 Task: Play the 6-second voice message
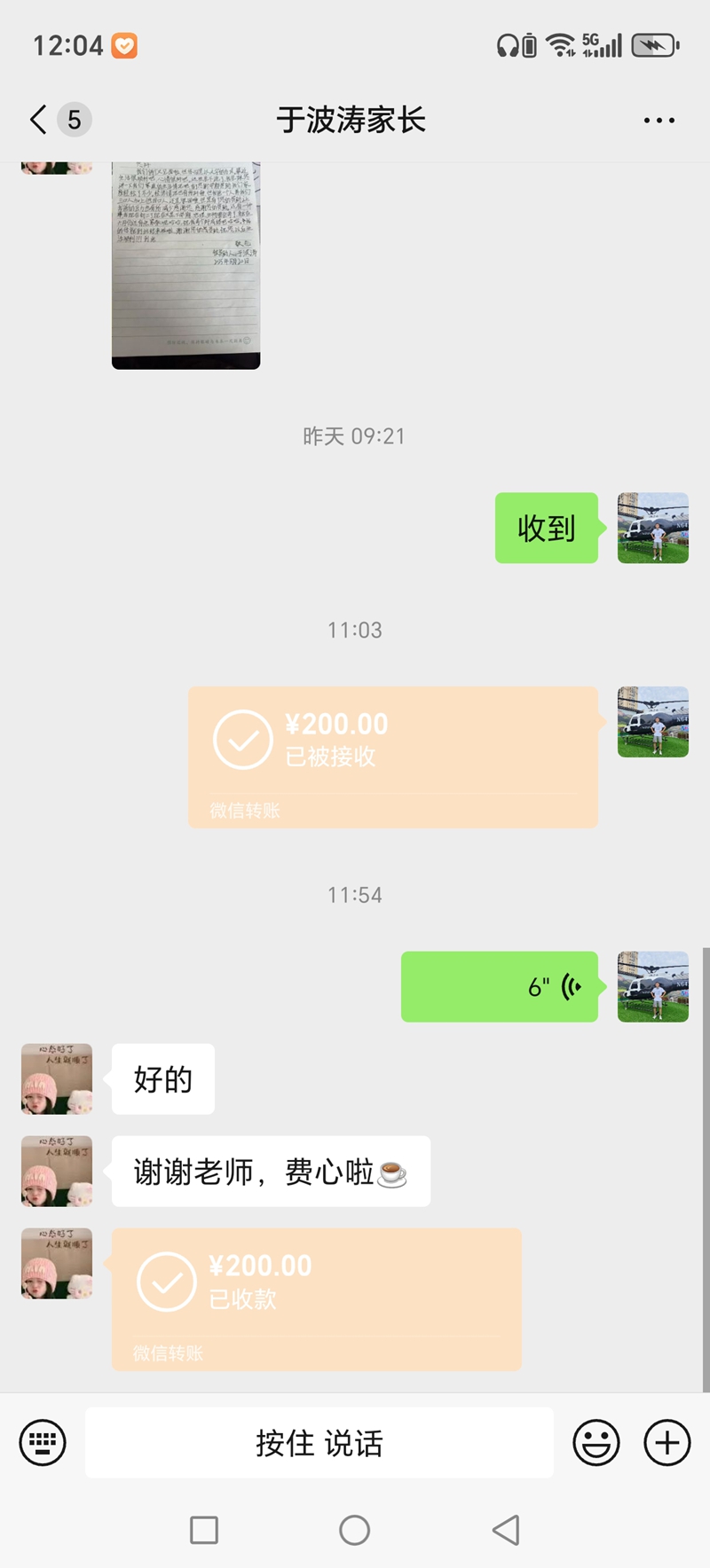(499, 987)
